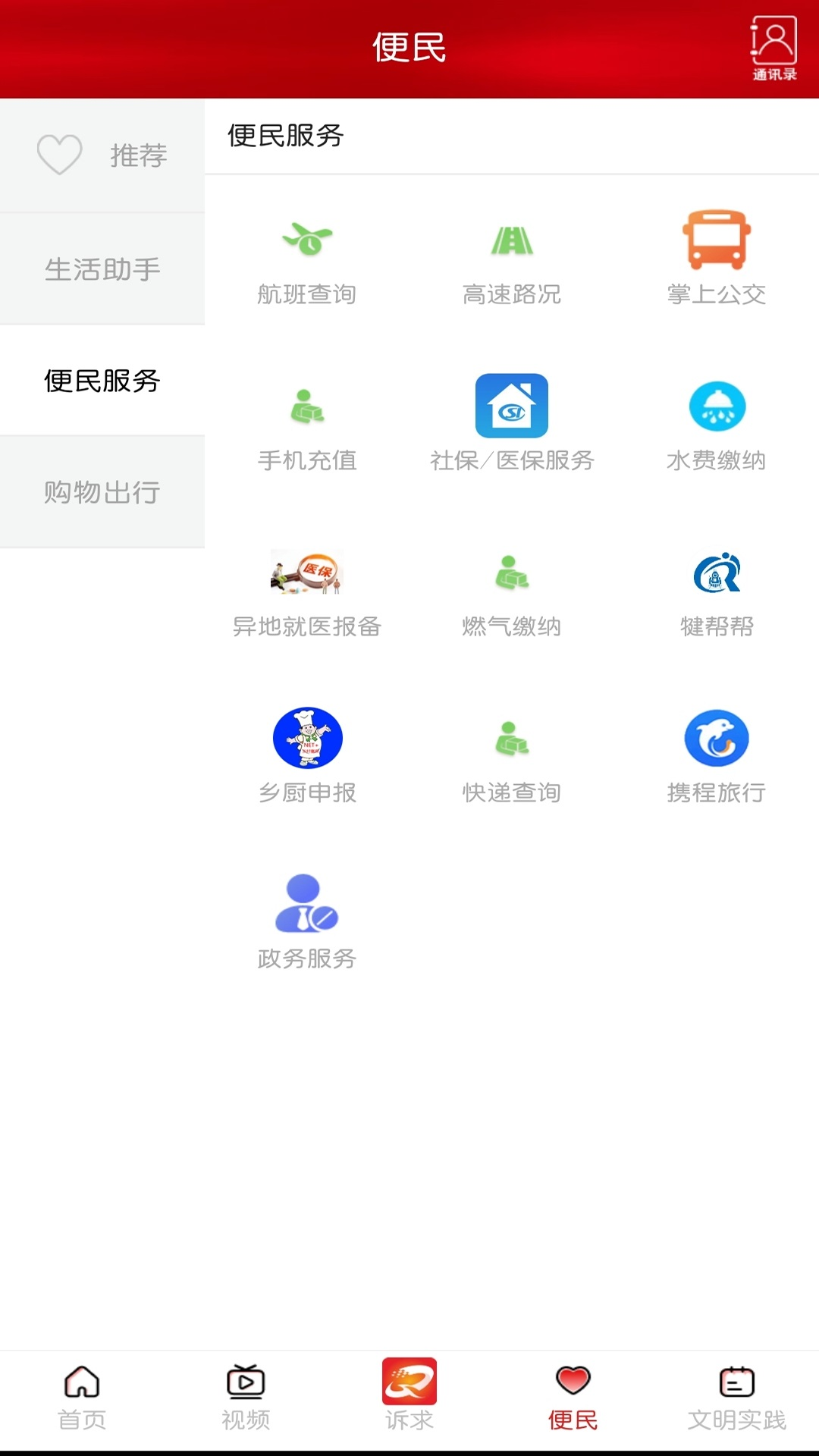This screenshot has width=819, height=1456.
Task: Select the 政务服务 government services icon
Action: point(307,904)
